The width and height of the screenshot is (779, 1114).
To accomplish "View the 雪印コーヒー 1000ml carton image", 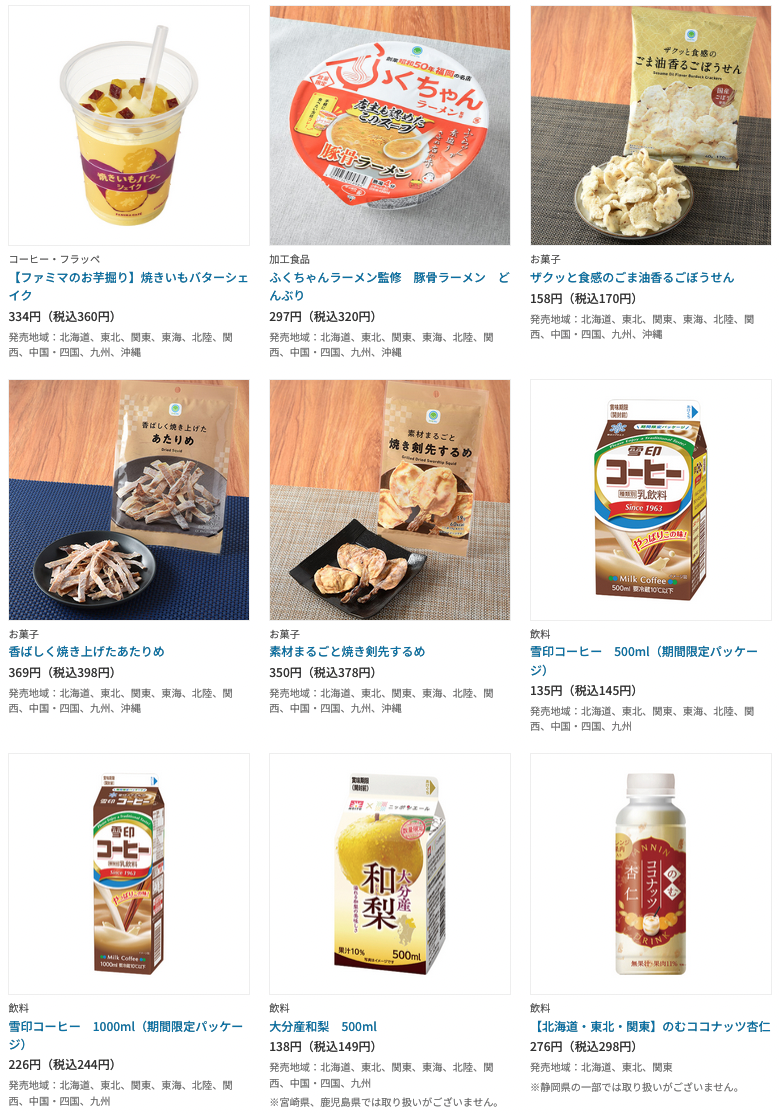I will tap(129, 874).
